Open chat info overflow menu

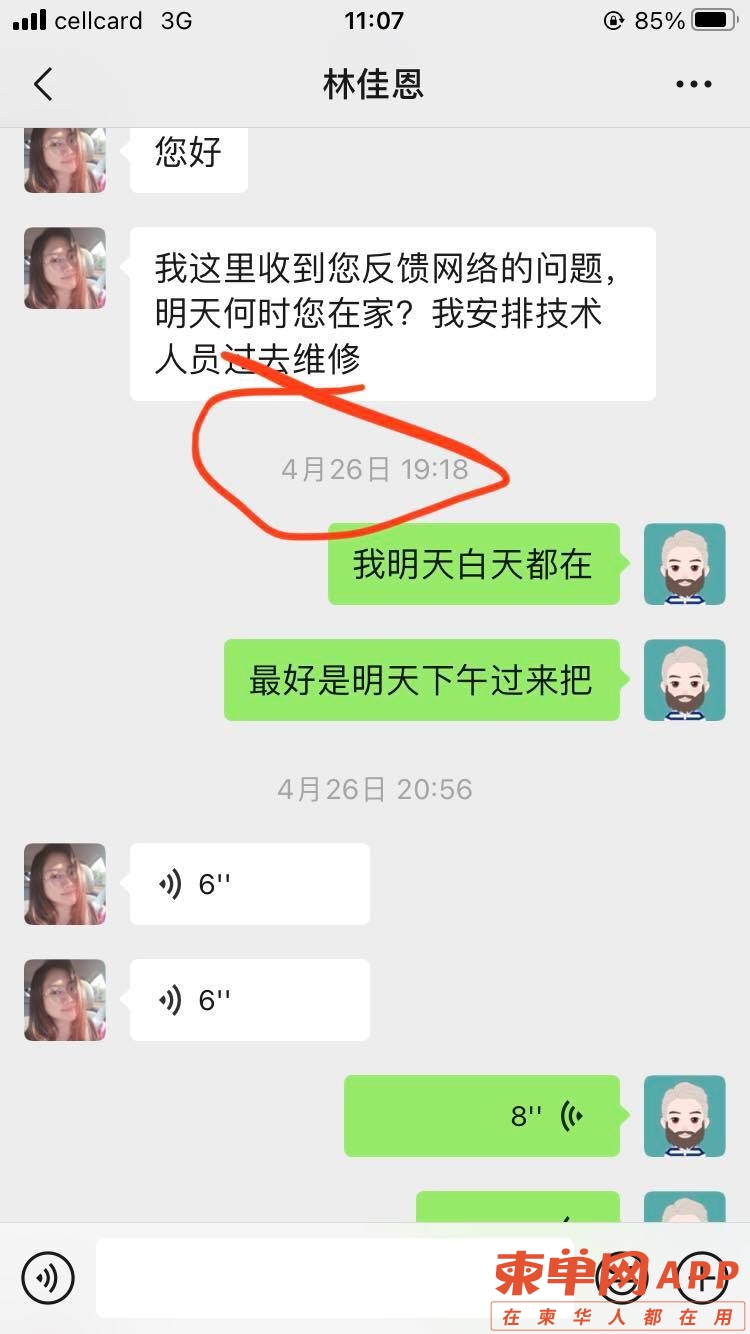693,85
